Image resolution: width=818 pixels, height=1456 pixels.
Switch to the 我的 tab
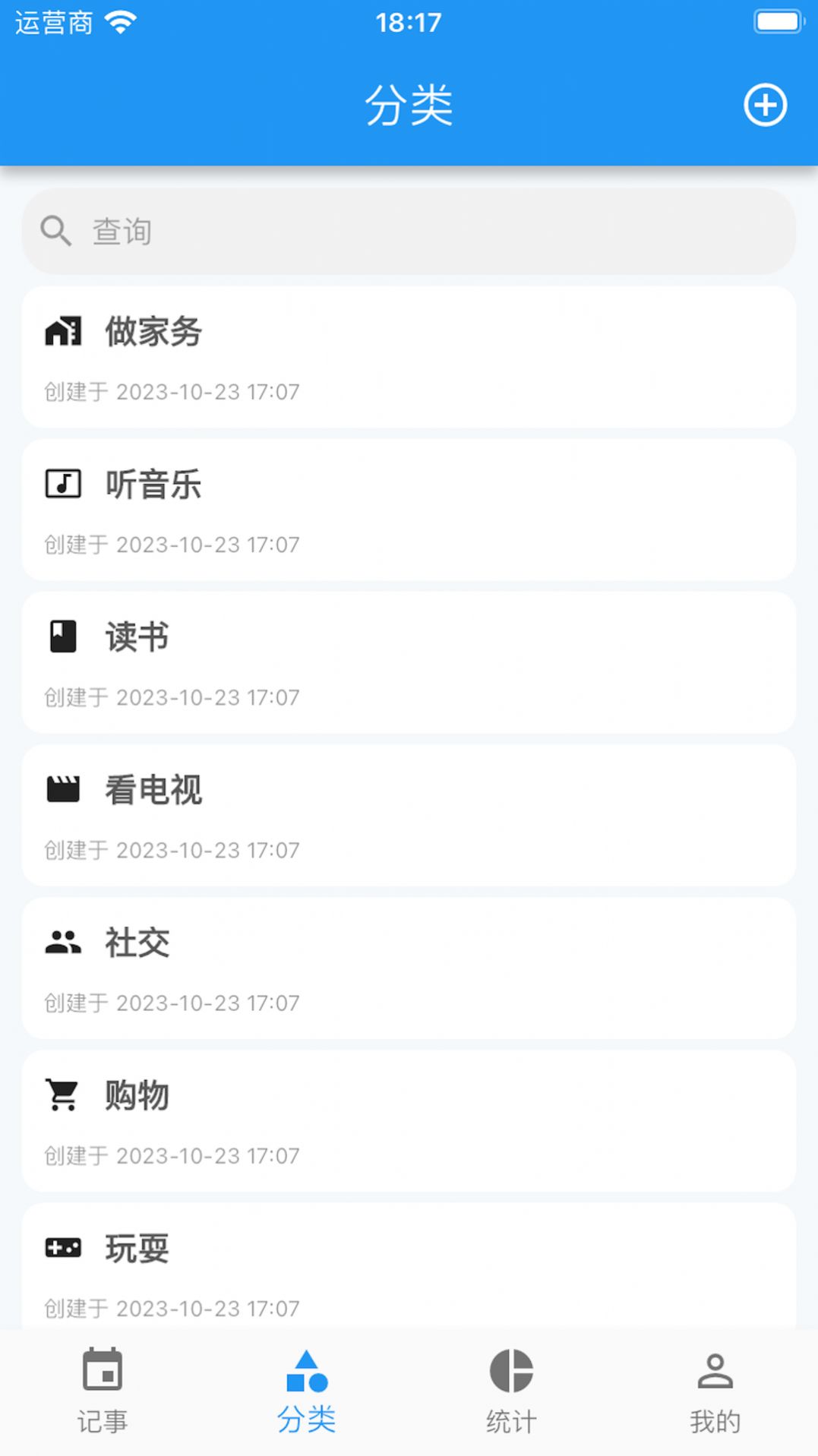tap(715, 1394)
